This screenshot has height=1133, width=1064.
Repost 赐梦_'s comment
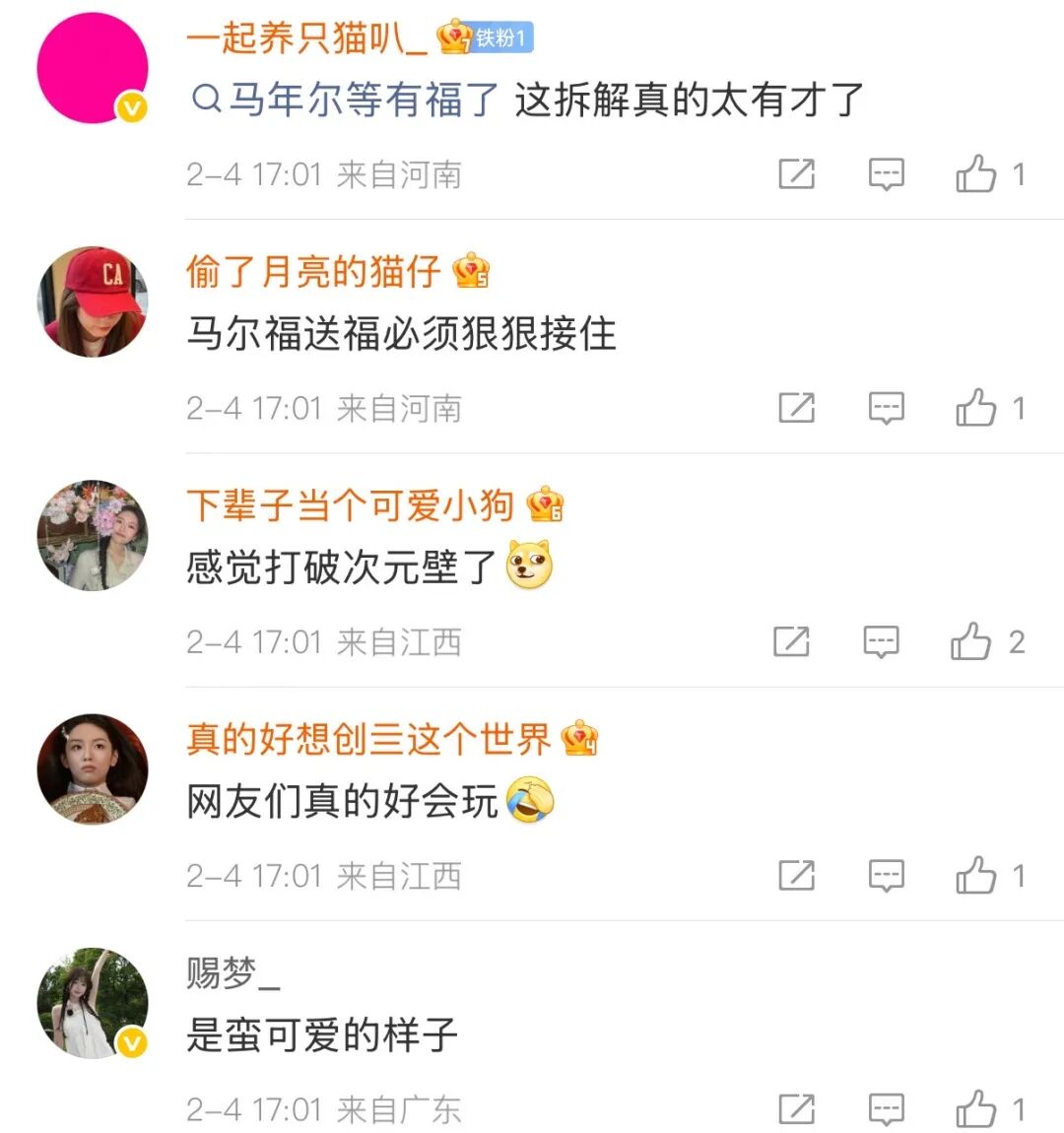tap(796, 1109)
